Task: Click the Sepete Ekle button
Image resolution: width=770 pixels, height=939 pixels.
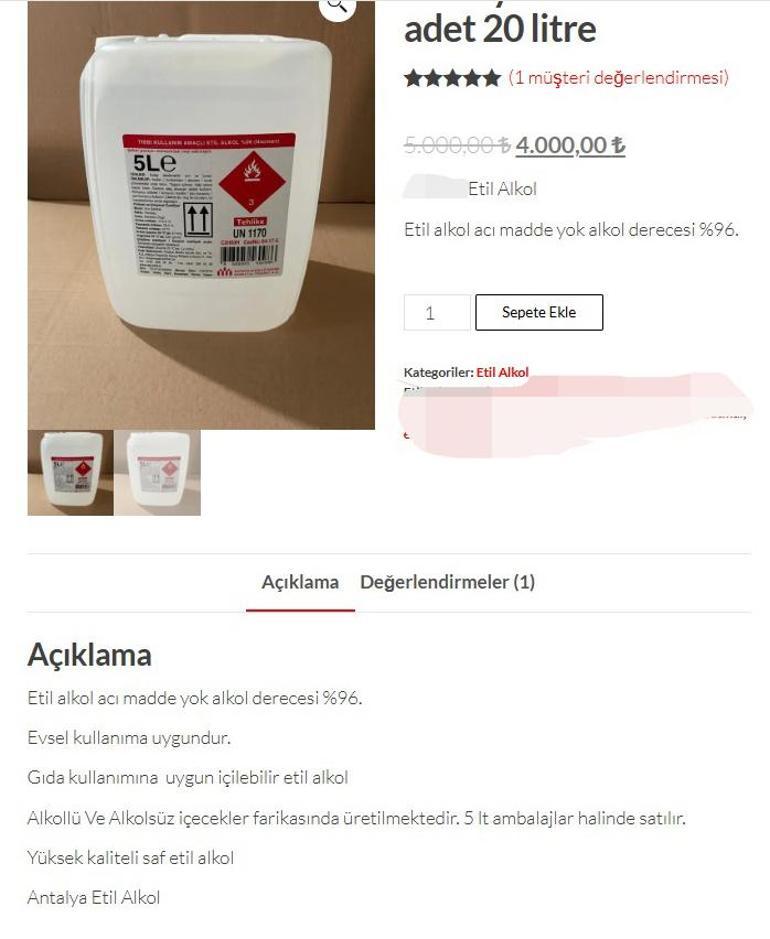Action: coord(540,312)
